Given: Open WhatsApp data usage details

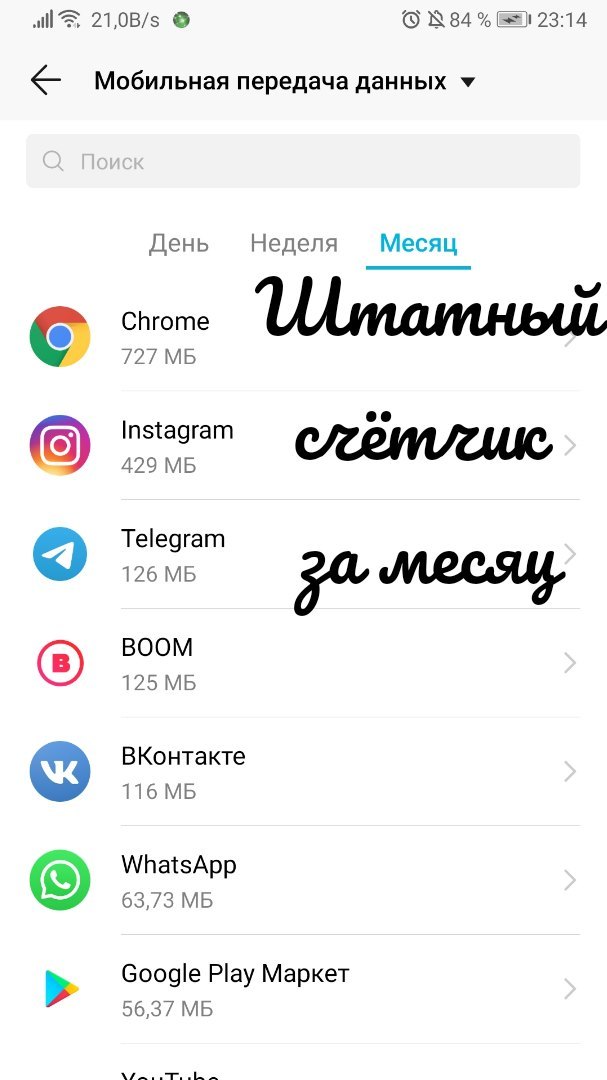Looking at the screenshot, I should click(x=300, y=880).
